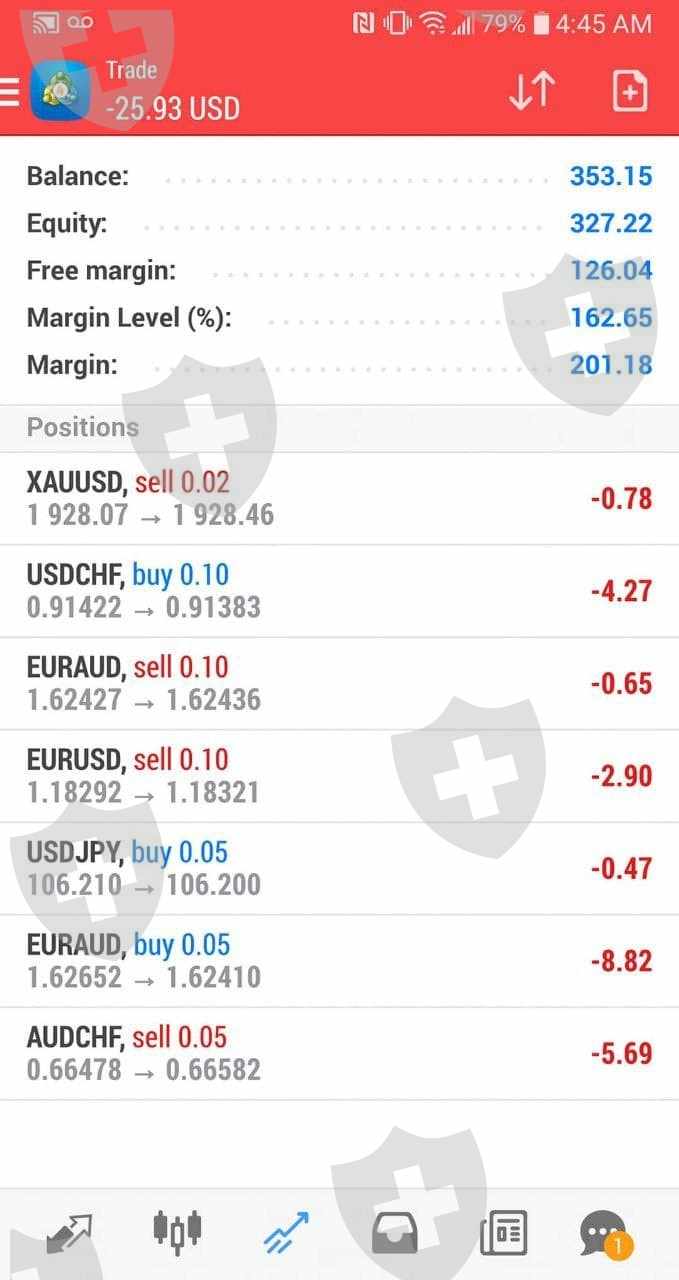The image size is (679, 1280).
Task: Select the AUDCHF sell 0.05 position
Action: pos(339,1053)
